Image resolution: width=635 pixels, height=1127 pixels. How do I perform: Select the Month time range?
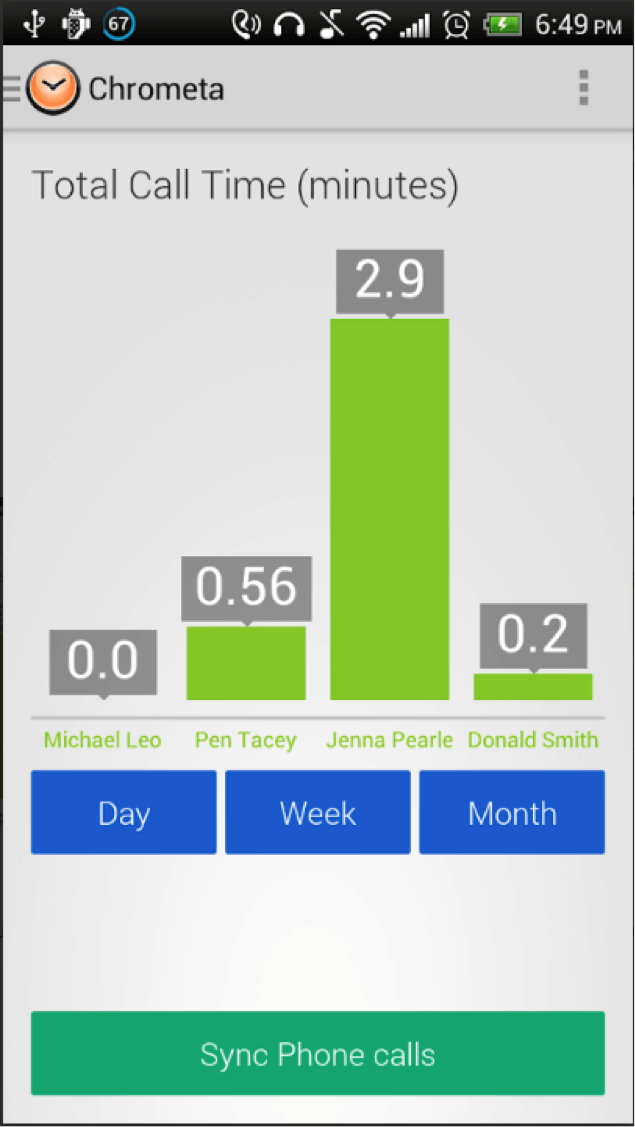512,812
